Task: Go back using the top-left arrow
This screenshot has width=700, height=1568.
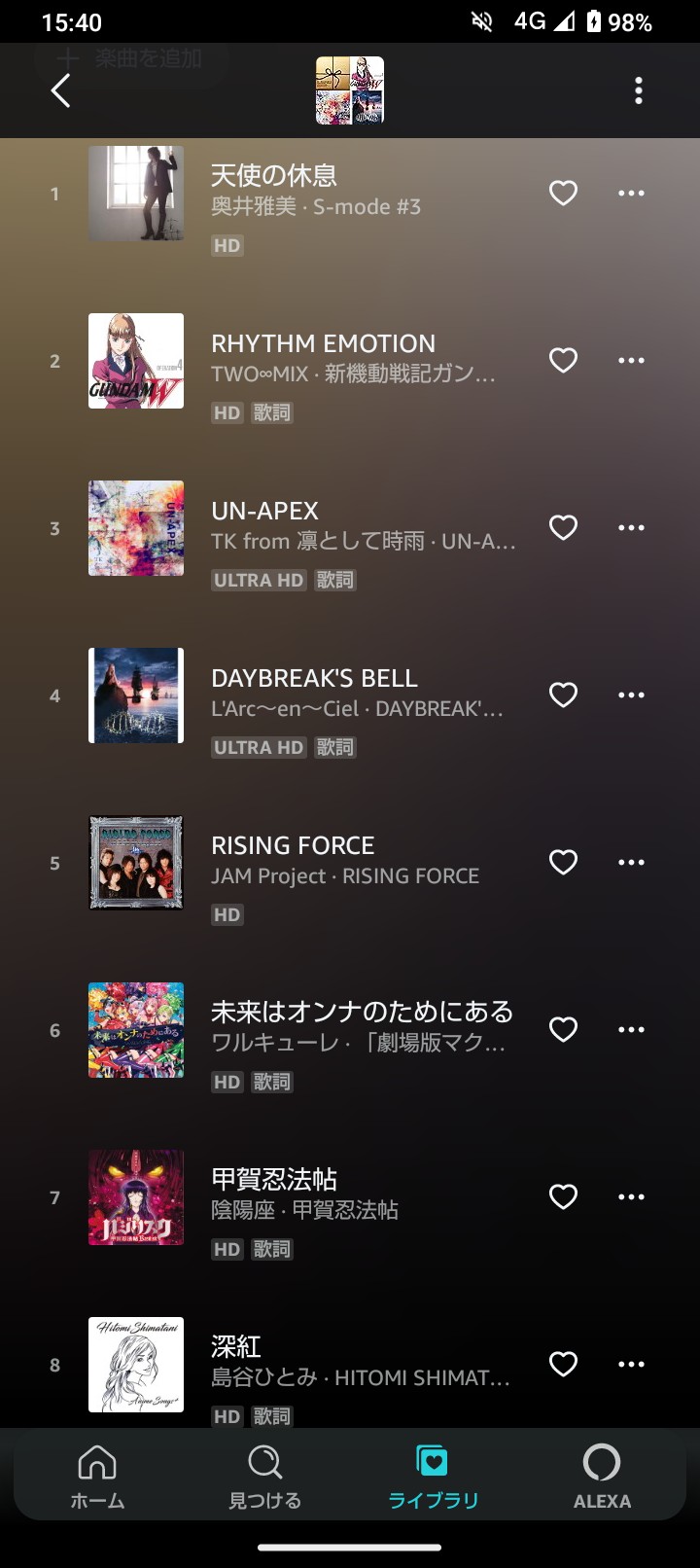Action: point(60,91)
